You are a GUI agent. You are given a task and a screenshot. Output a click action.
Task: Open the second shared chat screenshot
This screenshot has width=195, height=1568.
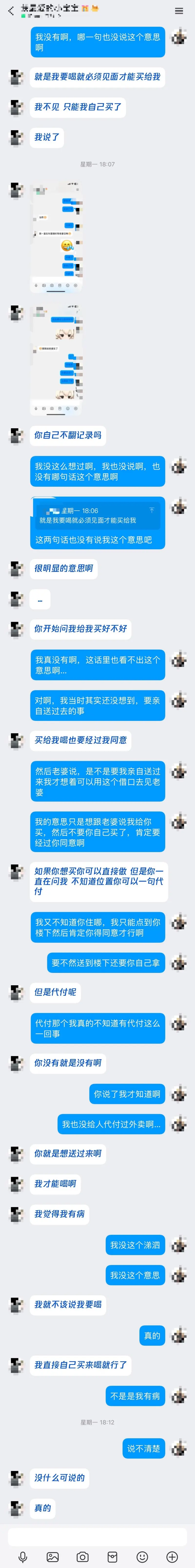click(57, 360)
